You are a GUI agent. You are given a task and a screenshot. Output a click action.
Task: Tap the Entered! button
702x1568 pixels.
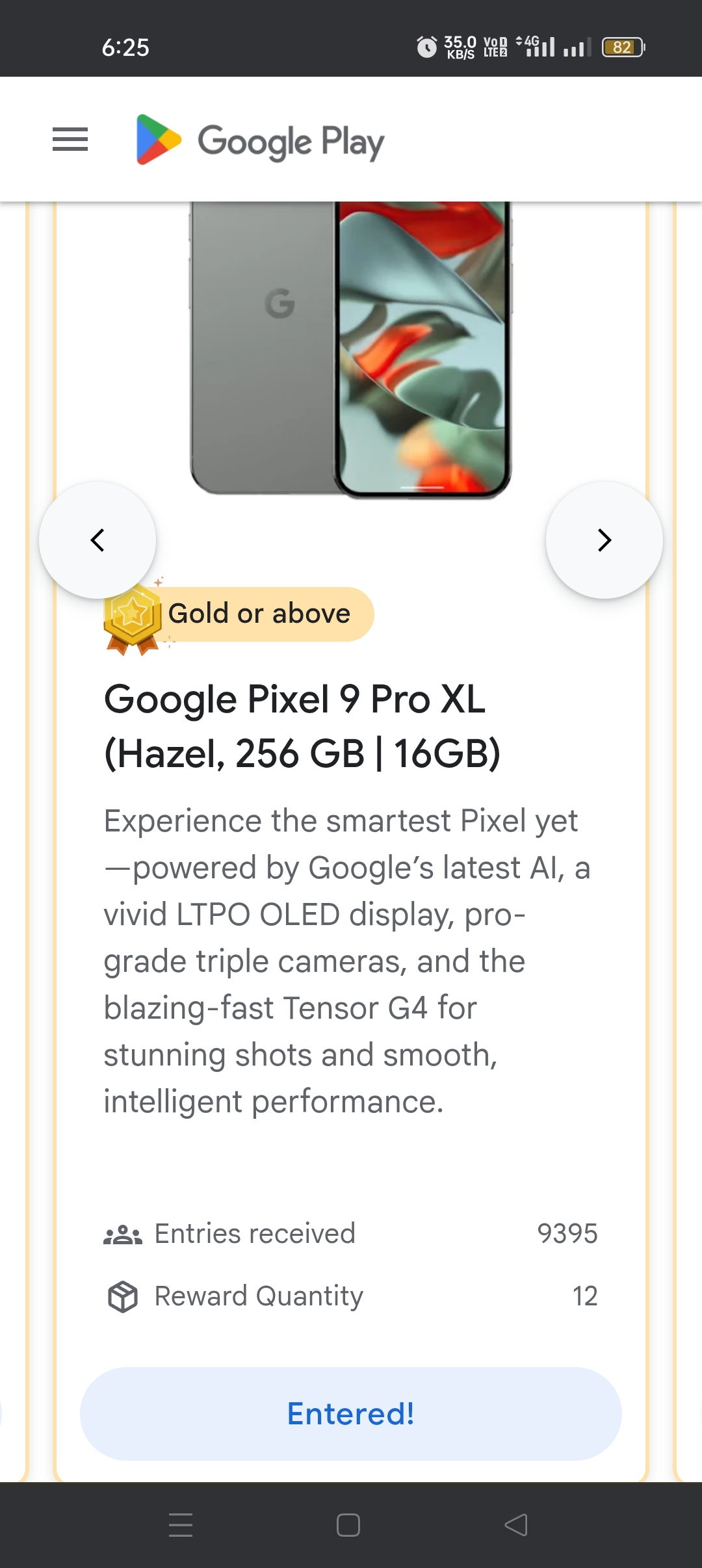[351, 1413]
